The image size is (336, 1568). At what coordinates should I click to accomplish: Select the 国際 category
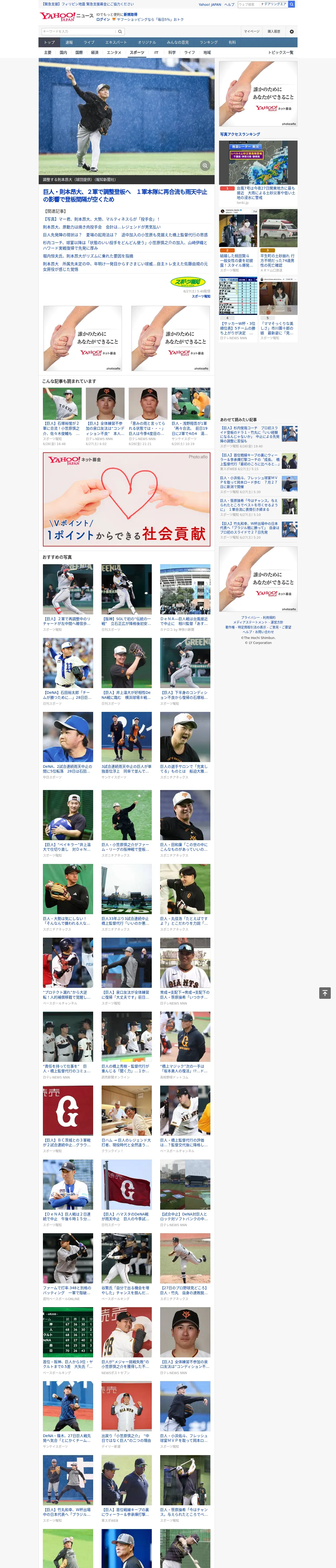(79, 52)
